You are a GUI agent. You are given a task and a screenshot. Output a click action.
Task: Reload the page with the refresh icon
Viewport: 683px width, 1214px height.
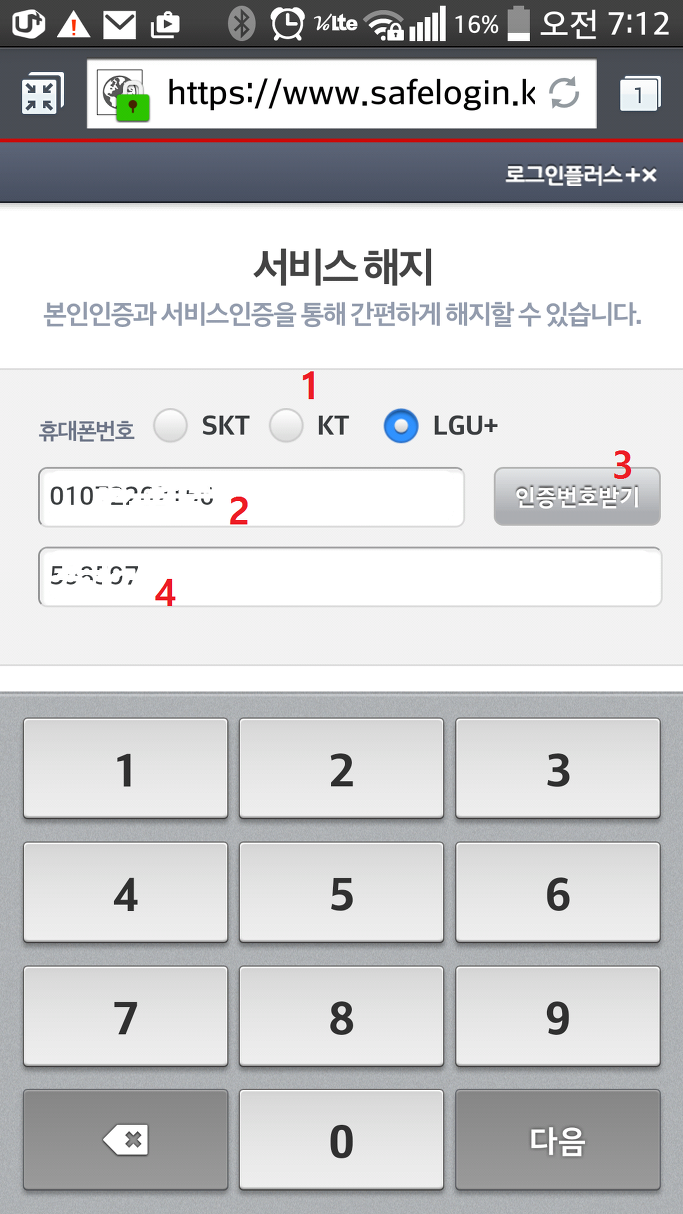pos(564,94)
